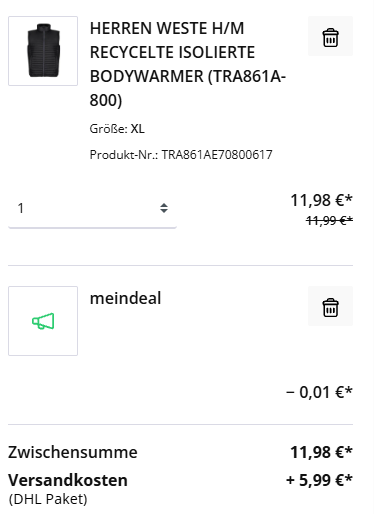Delete the meindeal discount entry
Image resolution: width=374 pixels, height=514 pixels.
pyautogui.click(x=330, y=306)
